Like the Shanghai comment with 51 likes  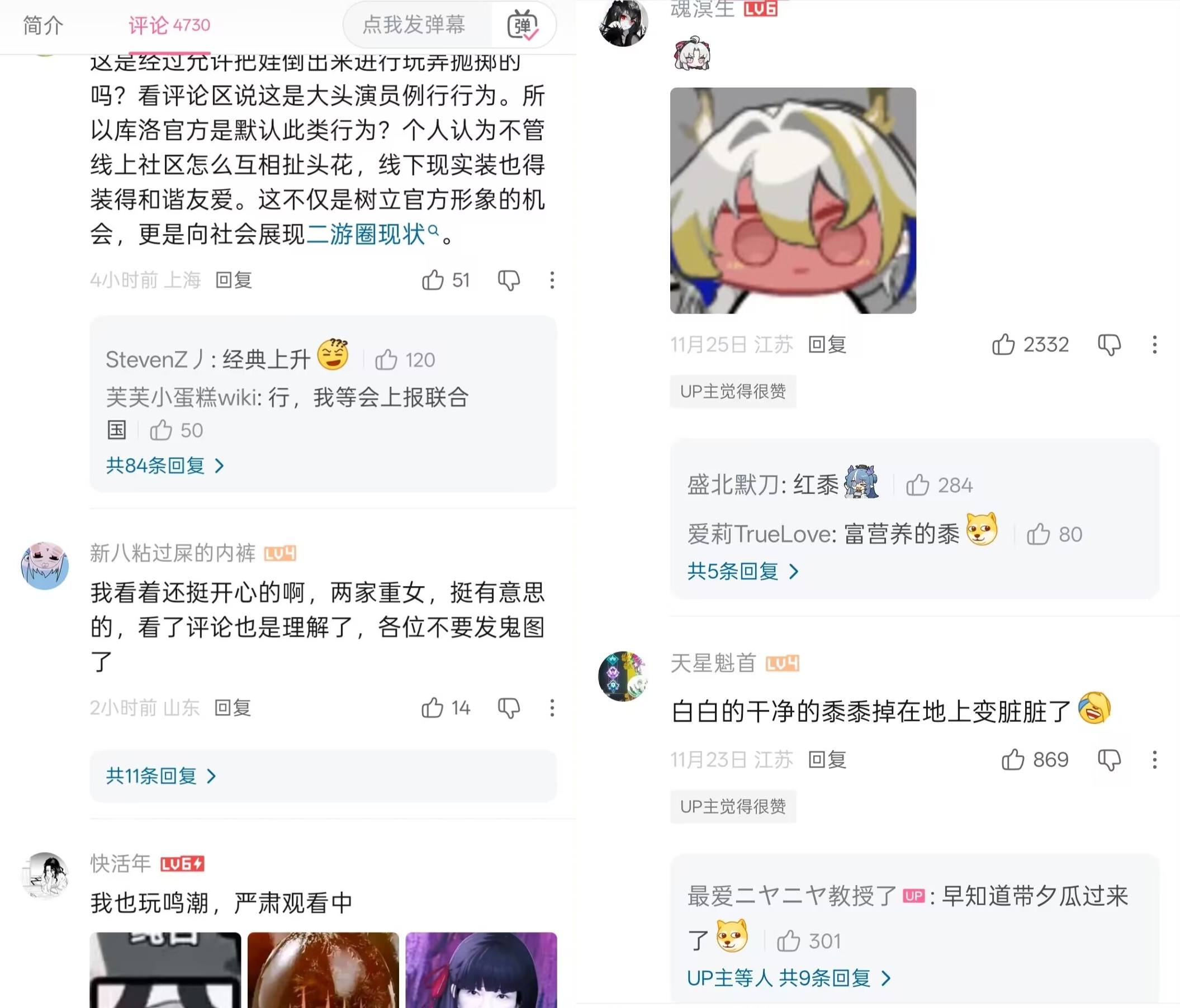pyautogui.click(x=433, y=280)
